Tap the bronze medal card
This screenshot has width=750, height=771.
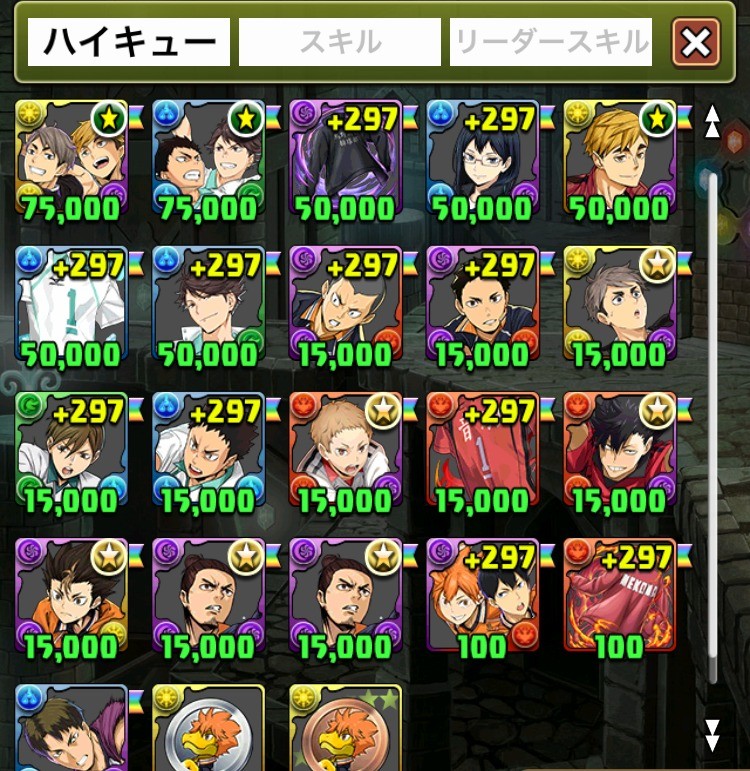point(345,728)
